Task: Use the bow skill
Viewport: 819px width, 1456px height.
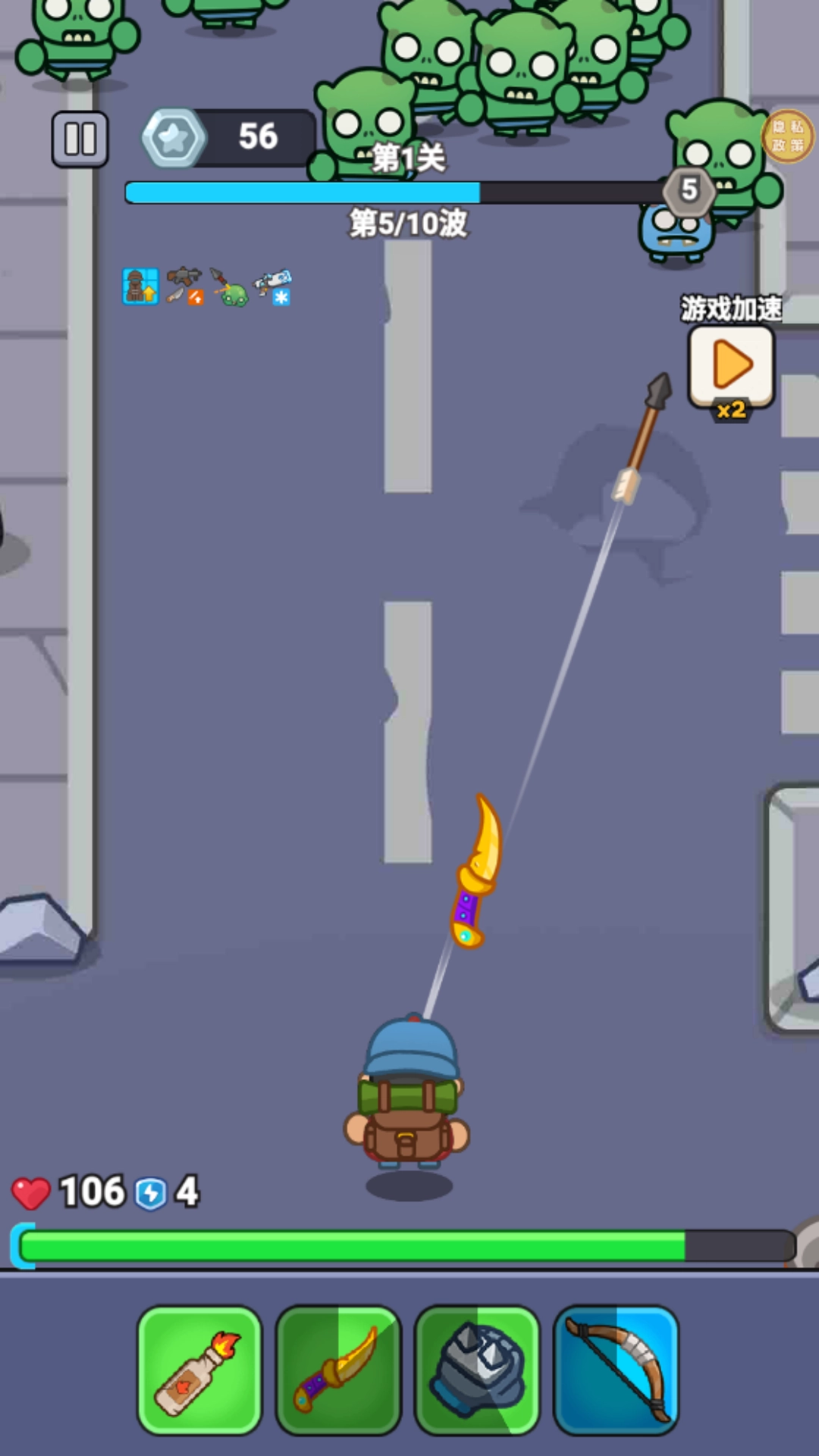Action: 616,1370
